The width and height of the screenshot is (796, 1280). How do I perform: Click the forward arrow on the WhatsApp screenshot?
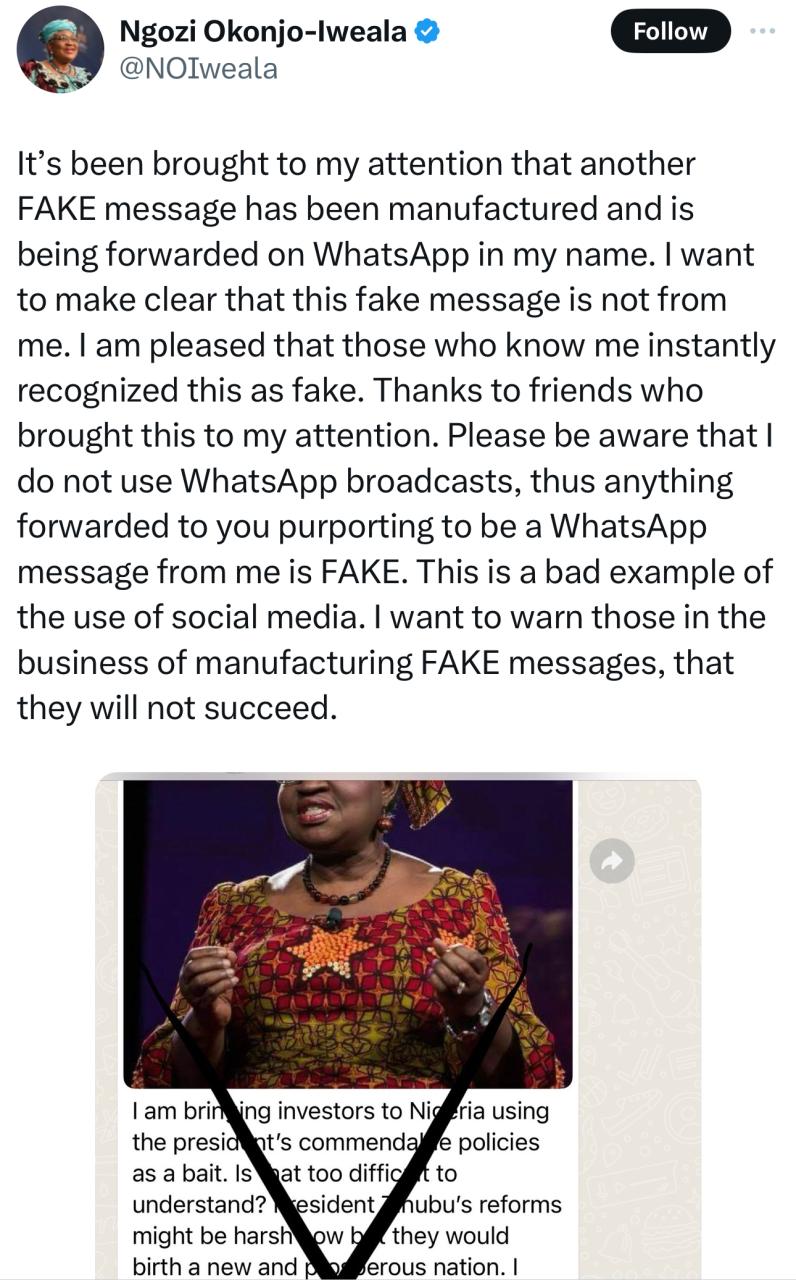(611, 861)
